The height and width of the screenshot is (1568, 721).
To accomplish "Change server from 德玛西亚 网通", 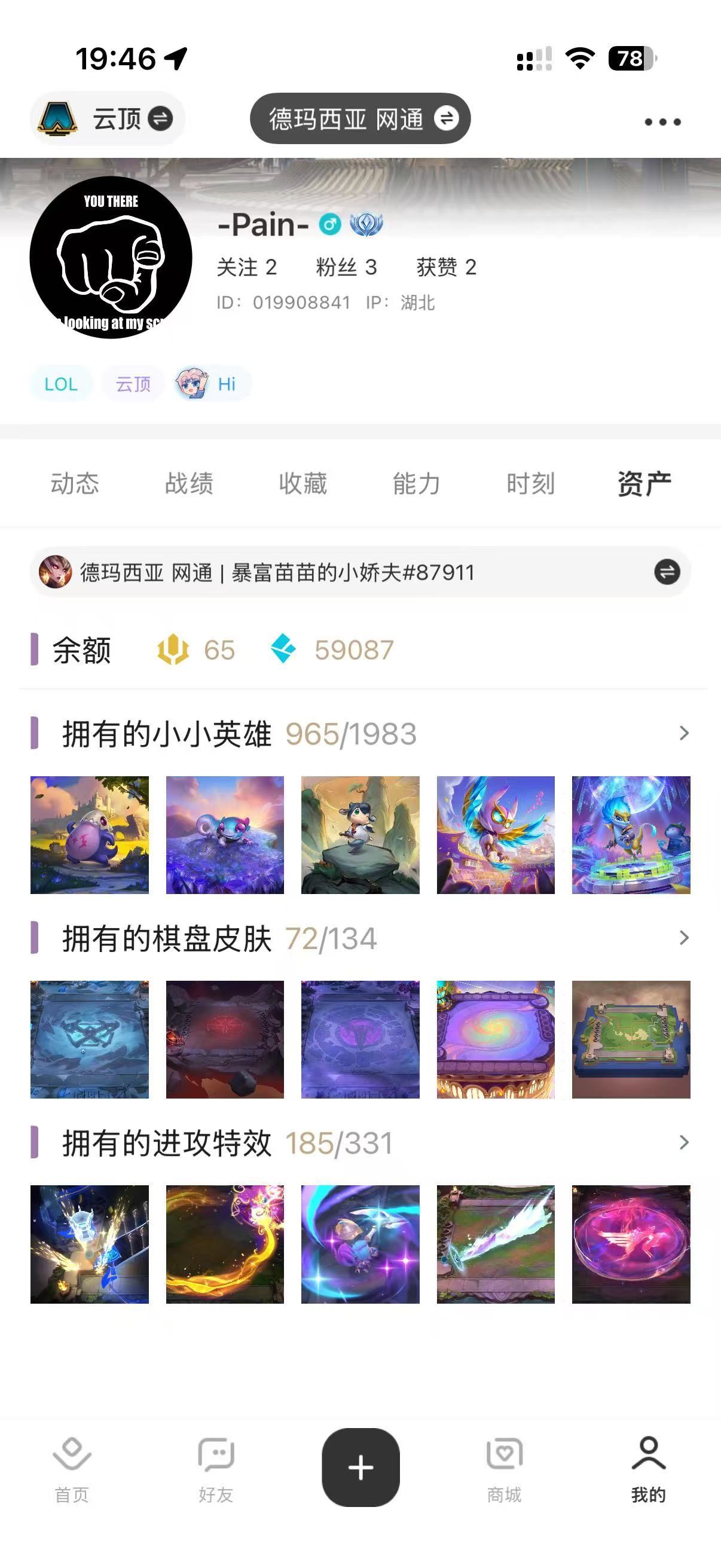I will [x=359, y=118].
